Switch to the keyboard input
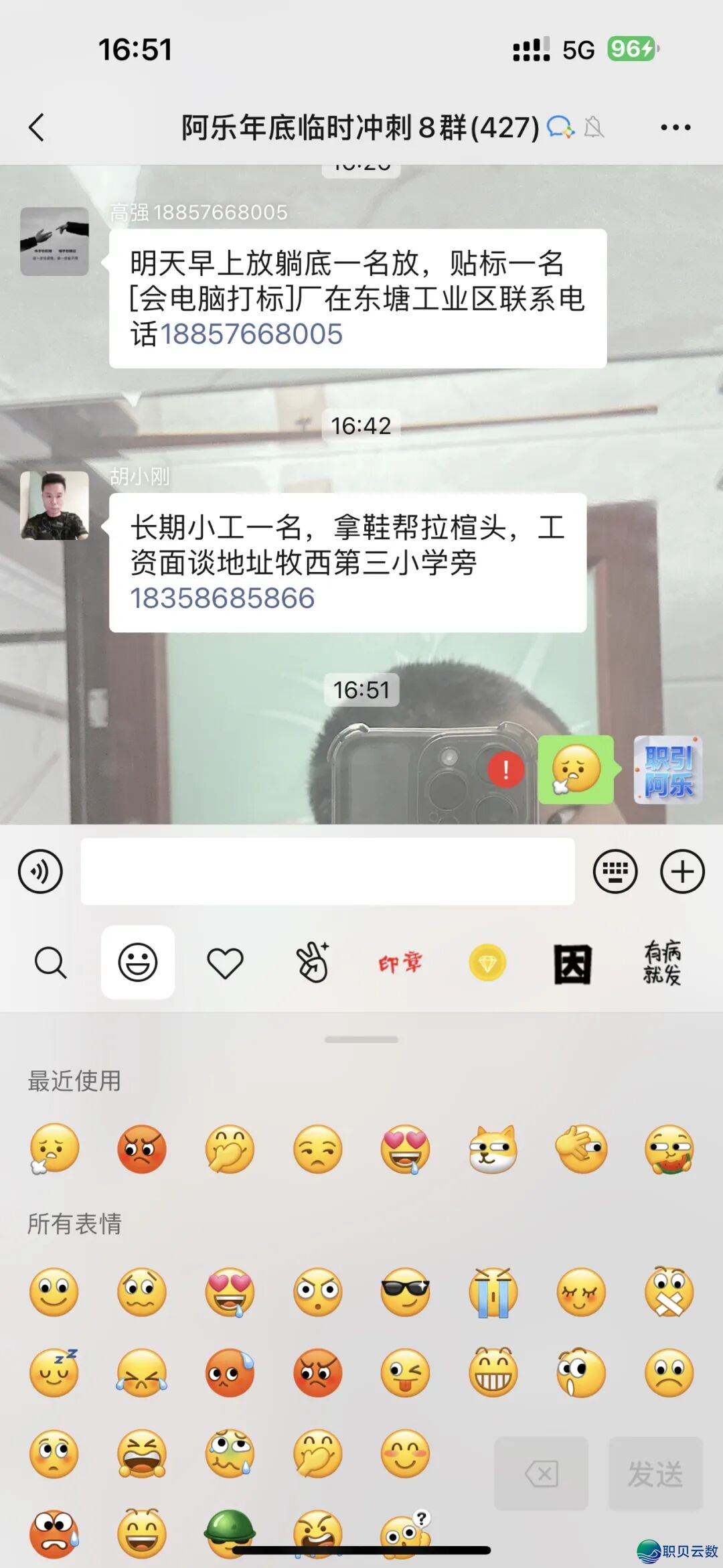723x1568 pixels. [615, 871]
